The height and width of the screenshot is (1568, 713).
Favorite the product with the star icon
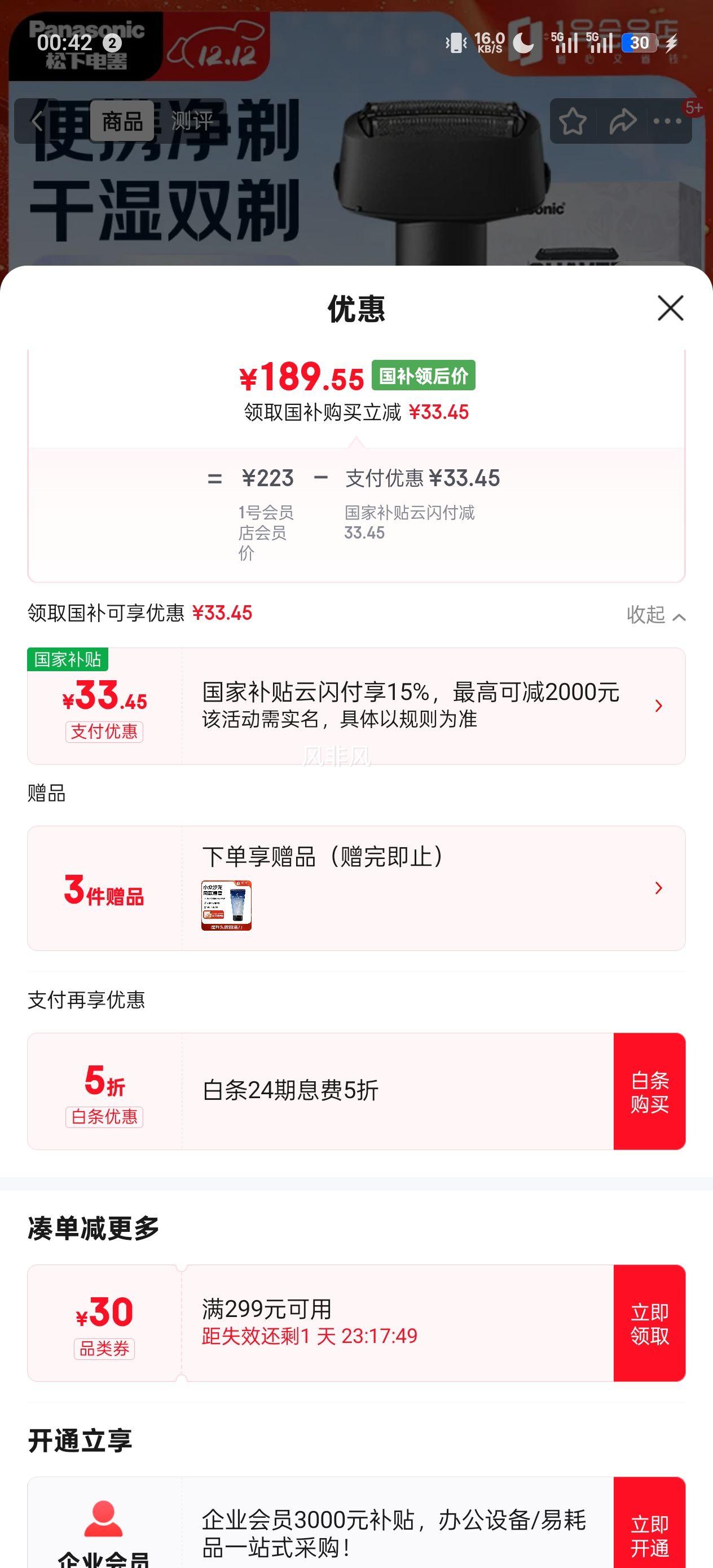pos(573,121)
